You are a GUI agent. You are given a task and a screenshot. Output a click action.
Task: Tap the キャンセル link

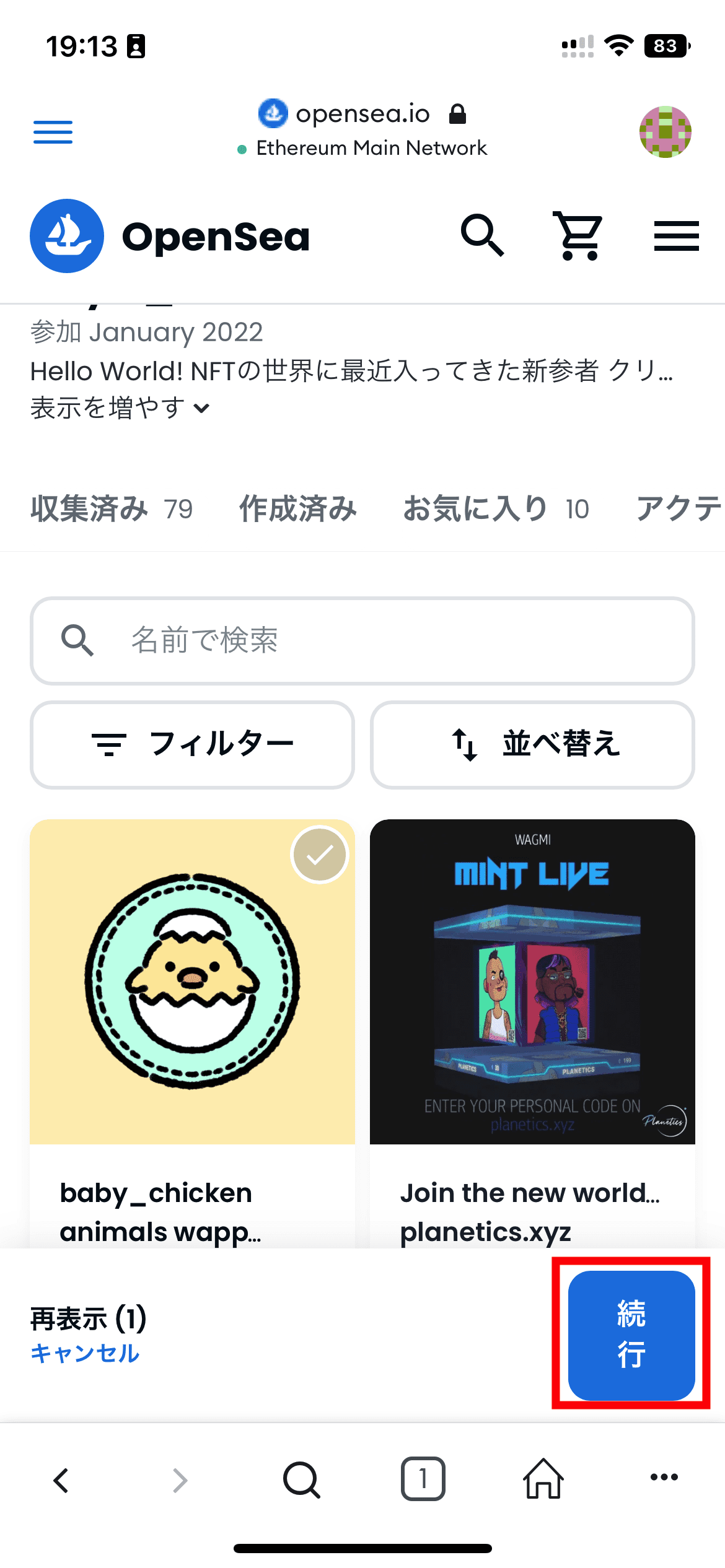coord(85,1354)
